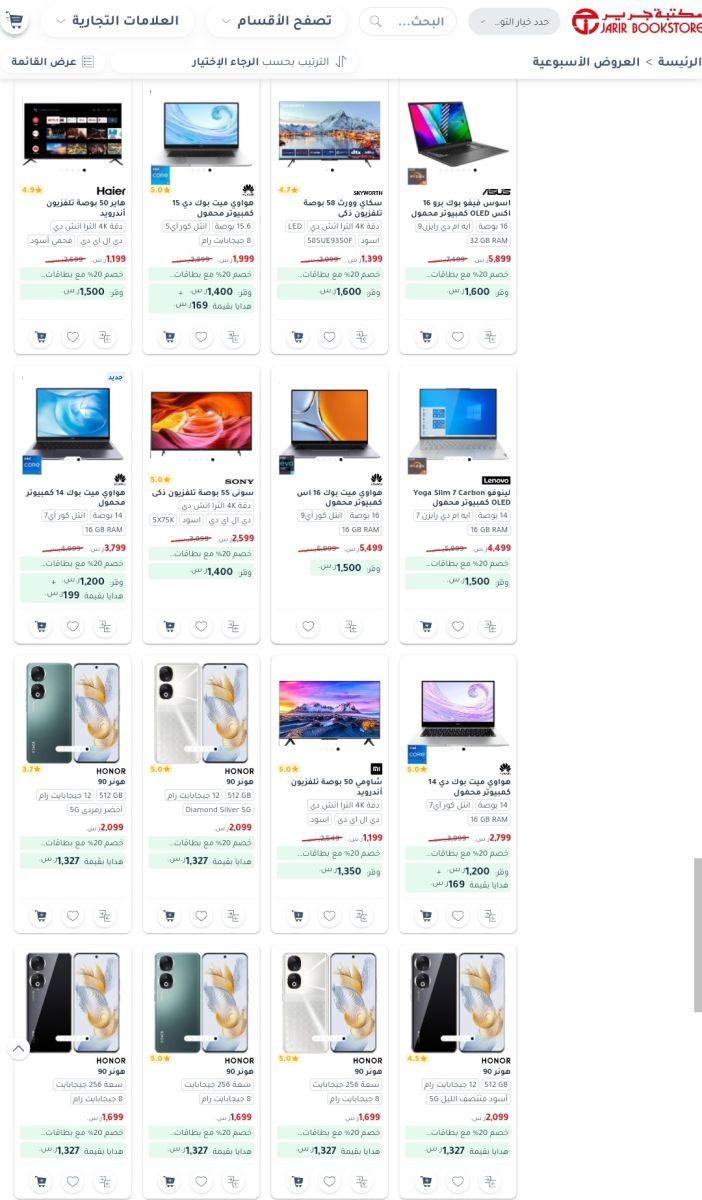Wishlist the Huawei MateBook 16s laptop
The height and width of the screenshot is (1200, 702).
tap(308, 627)
